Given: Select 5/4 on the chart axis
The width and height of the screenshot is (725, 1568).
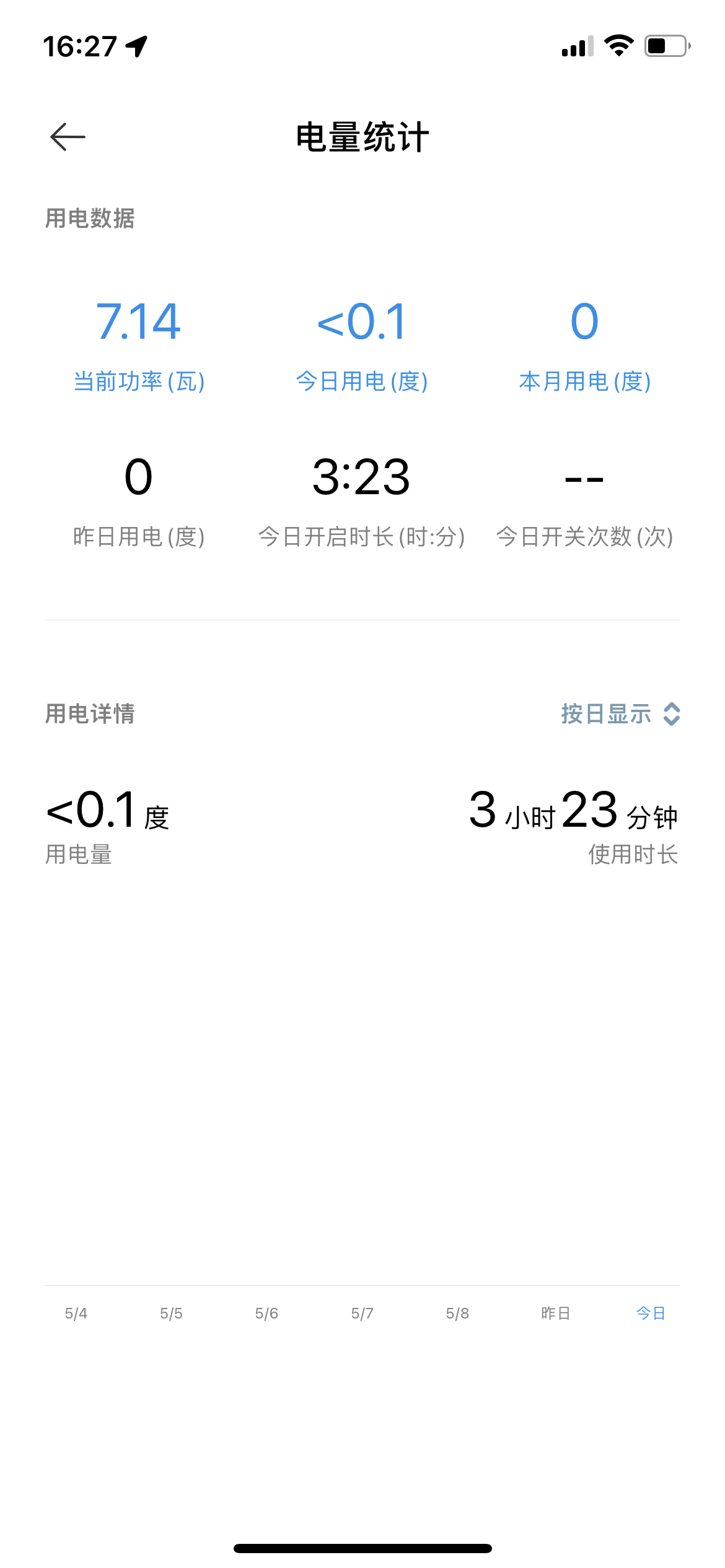Looking at the screenshot, I should (76, 1313).
